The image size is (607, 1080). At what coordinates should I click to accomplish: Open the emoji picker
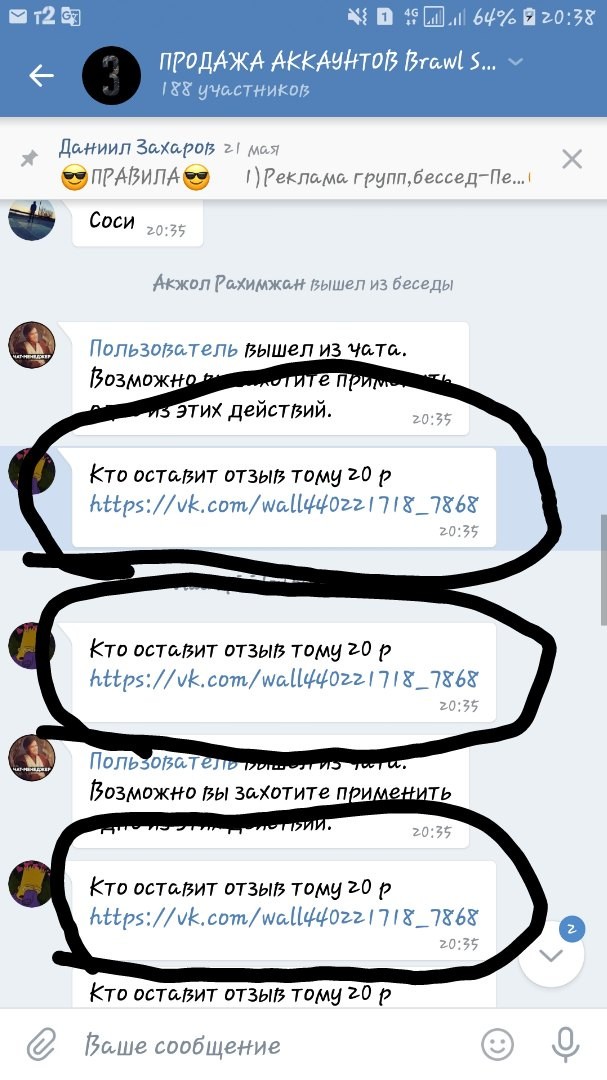497,1045
